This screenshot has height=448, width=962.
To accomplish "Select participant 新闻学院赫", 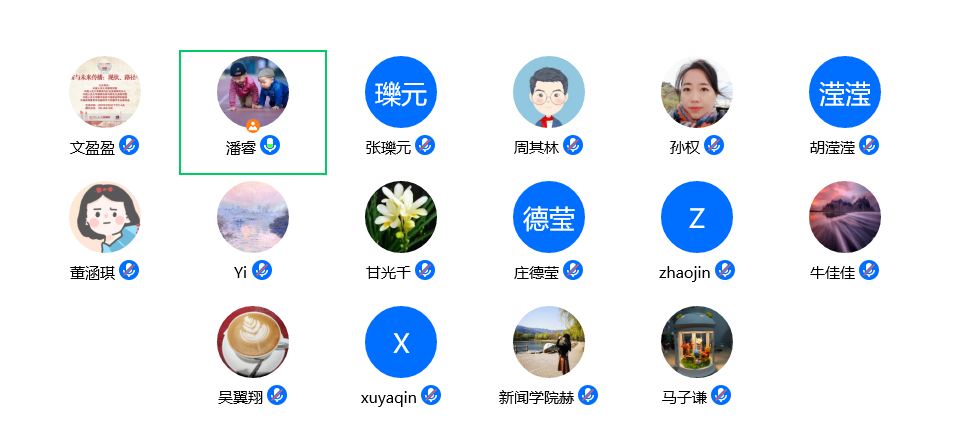I will click(x=549, y=342).
